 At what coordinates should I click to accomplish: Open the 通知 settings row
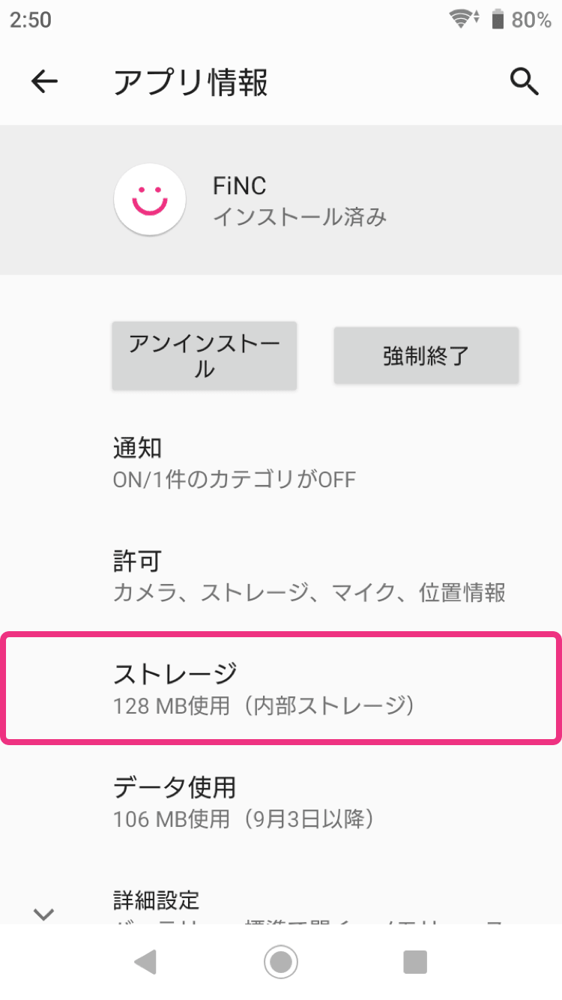281,462
